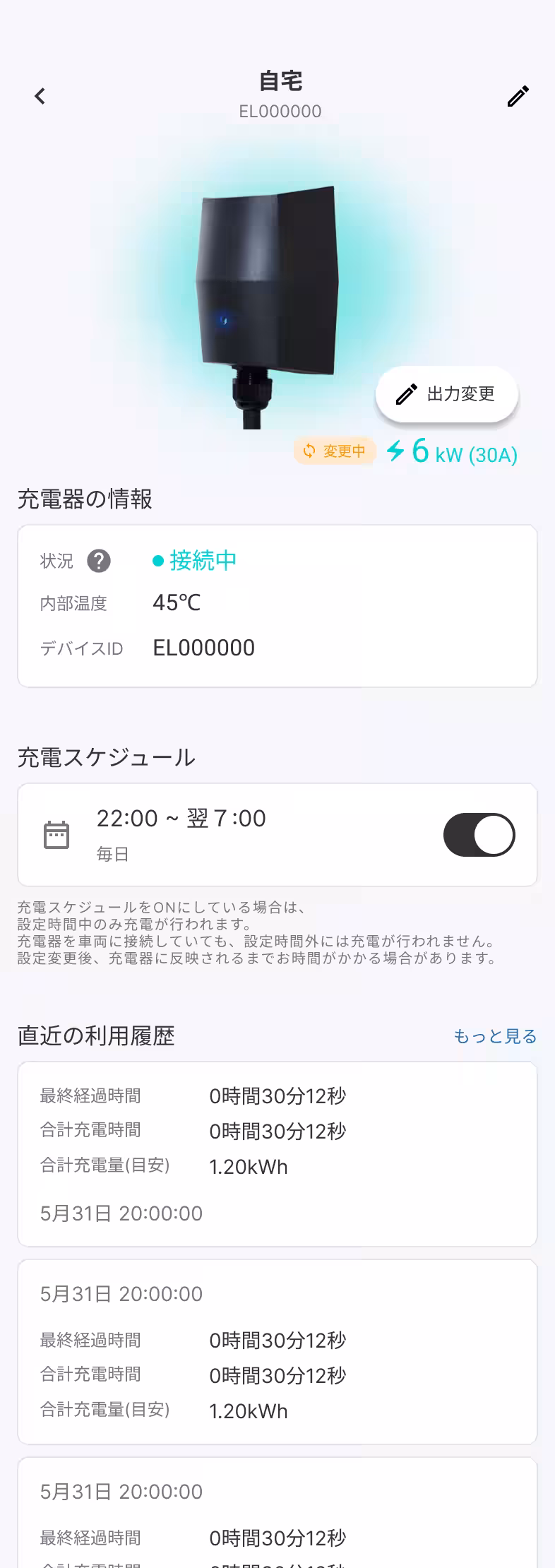Open もっと見る to see full history
555x1568 pixels.
pyautogui.click(x=494, y=1036)
